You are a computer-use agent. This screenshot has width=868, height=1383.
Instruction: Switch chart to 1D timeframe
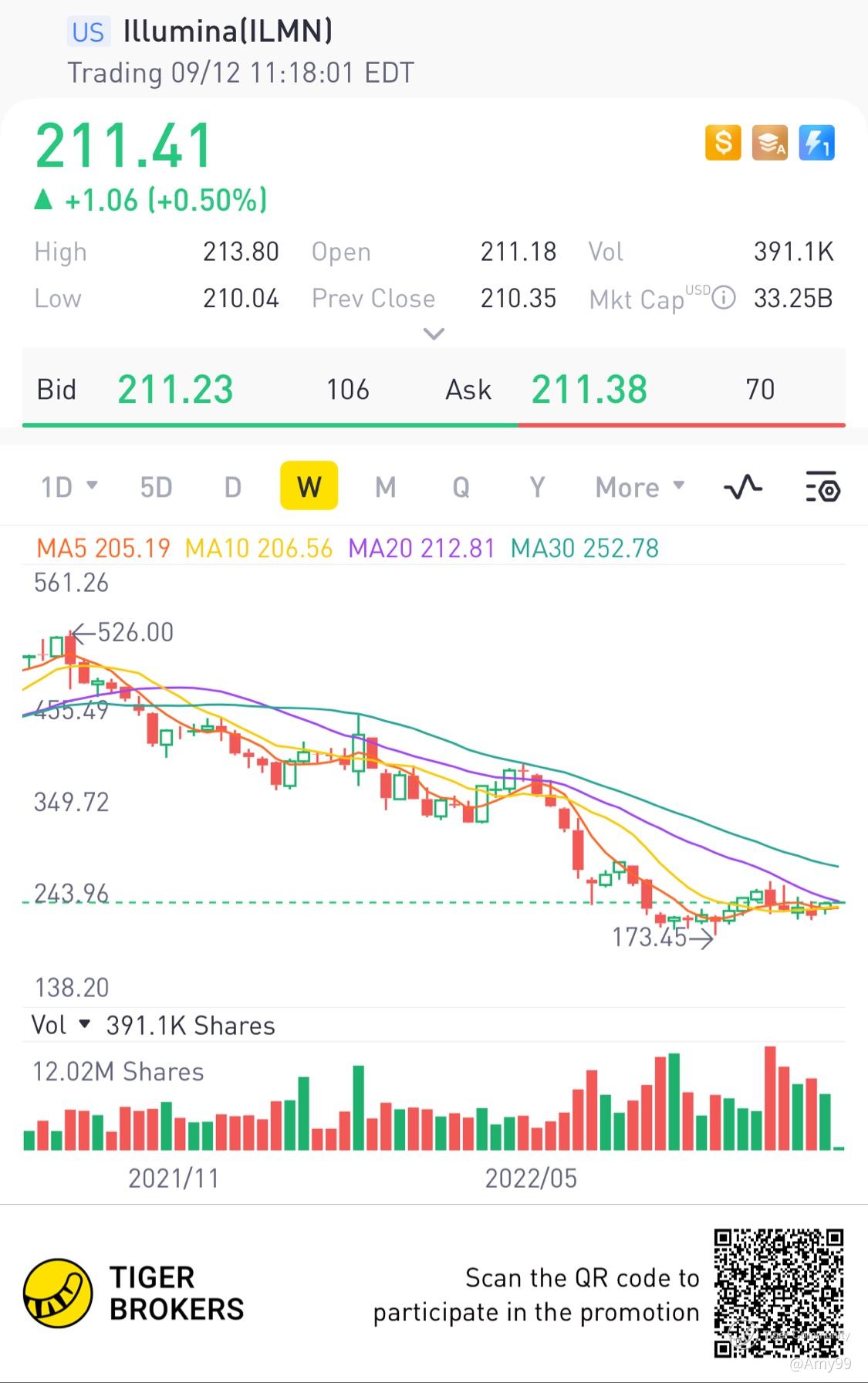point(68,487)
